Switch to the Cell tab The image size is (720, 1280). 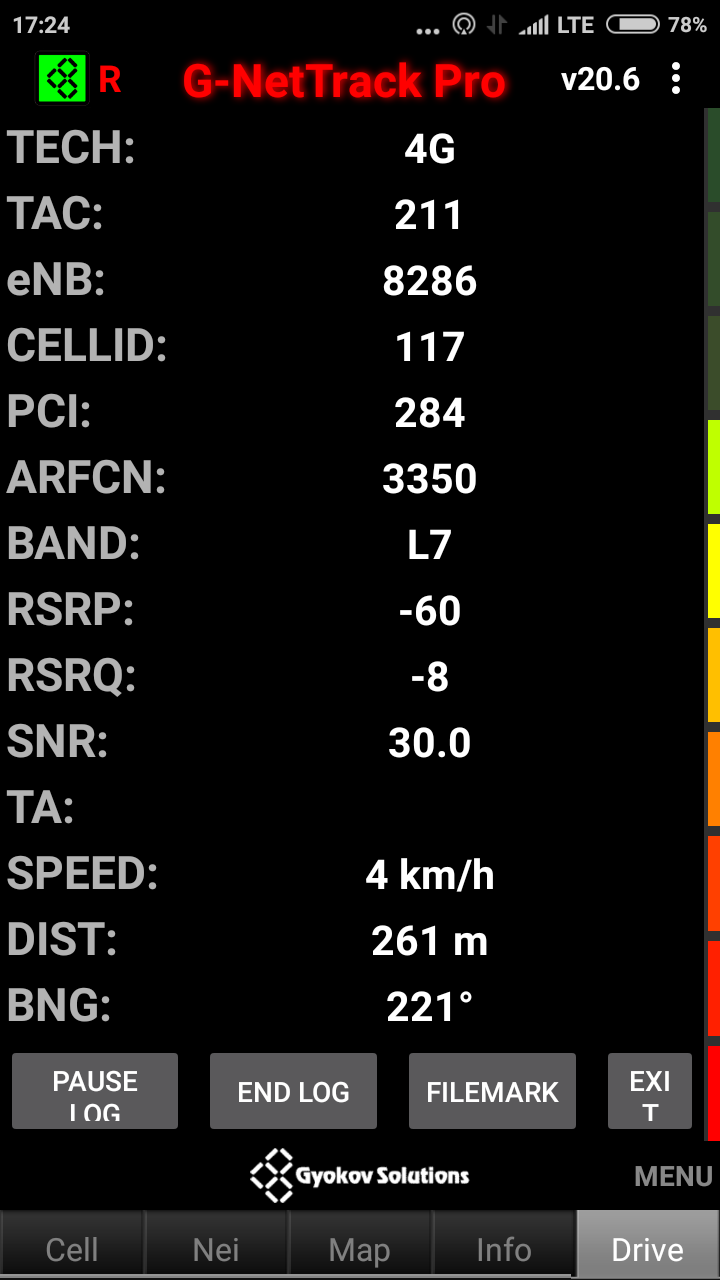72,1248
